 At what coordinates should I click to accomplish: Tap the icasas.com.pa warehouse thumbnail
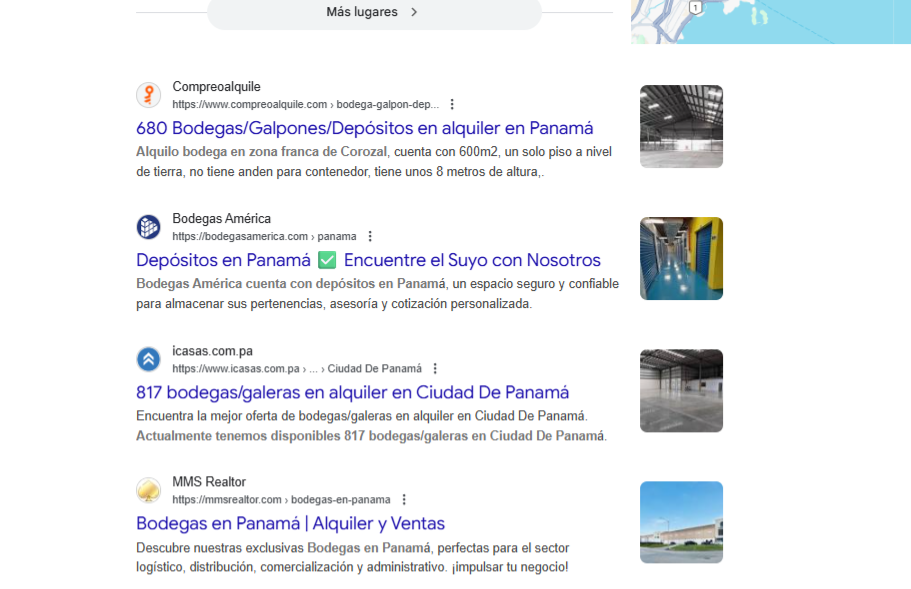pos(681,390)
